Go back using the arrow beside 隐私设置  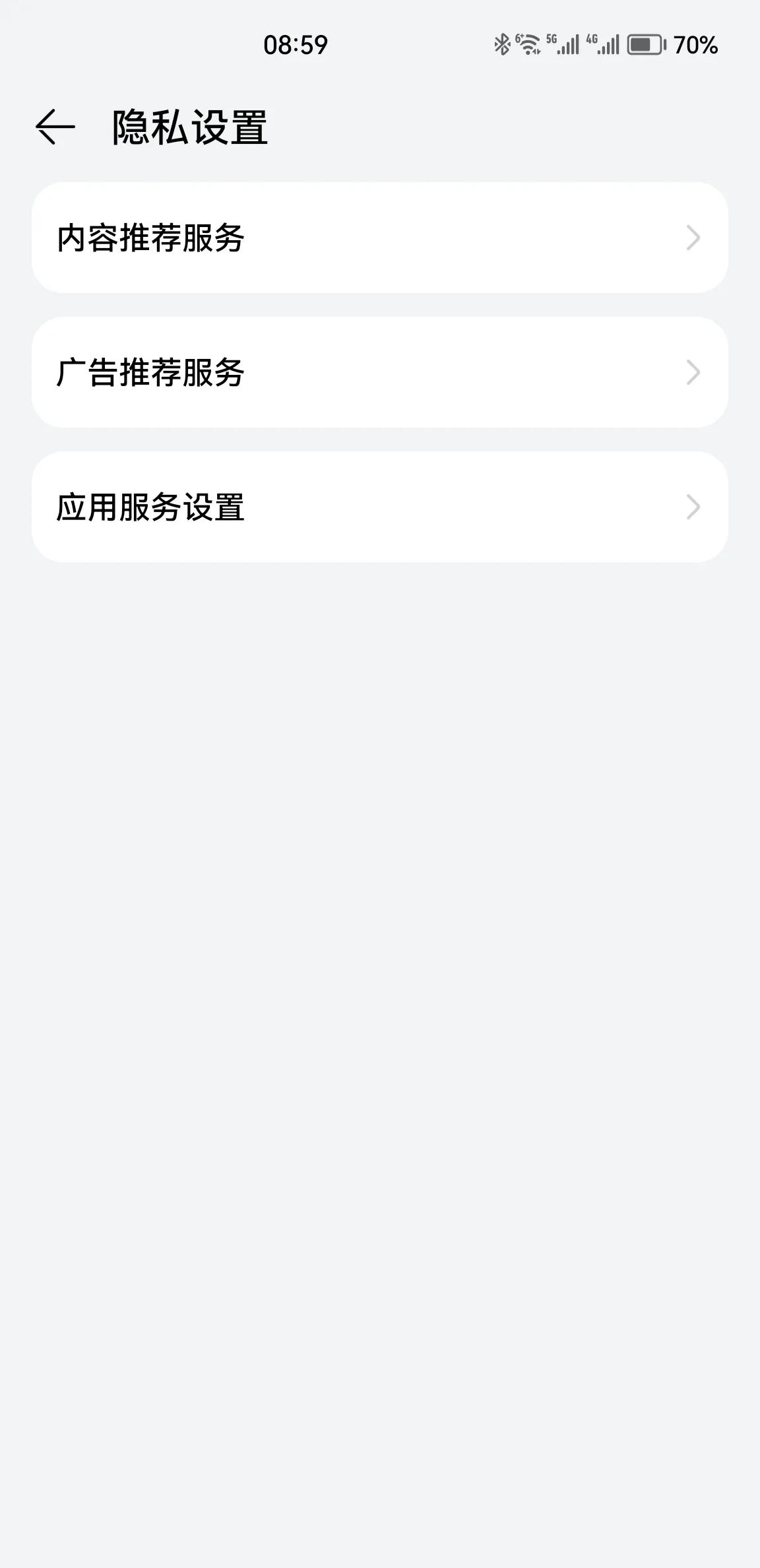point(55,127)
